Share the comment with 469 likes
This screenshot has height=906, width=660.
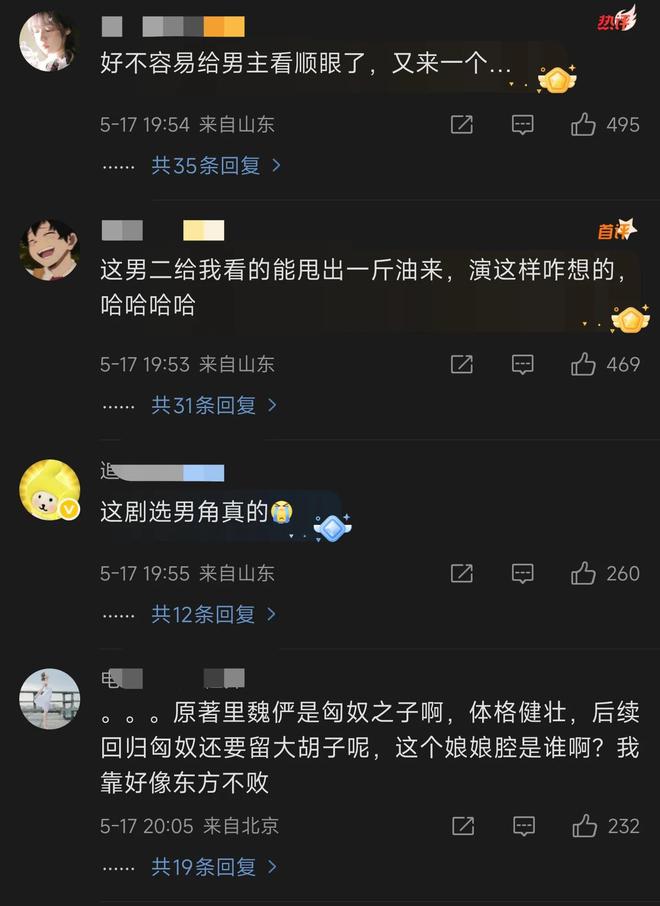461,365
